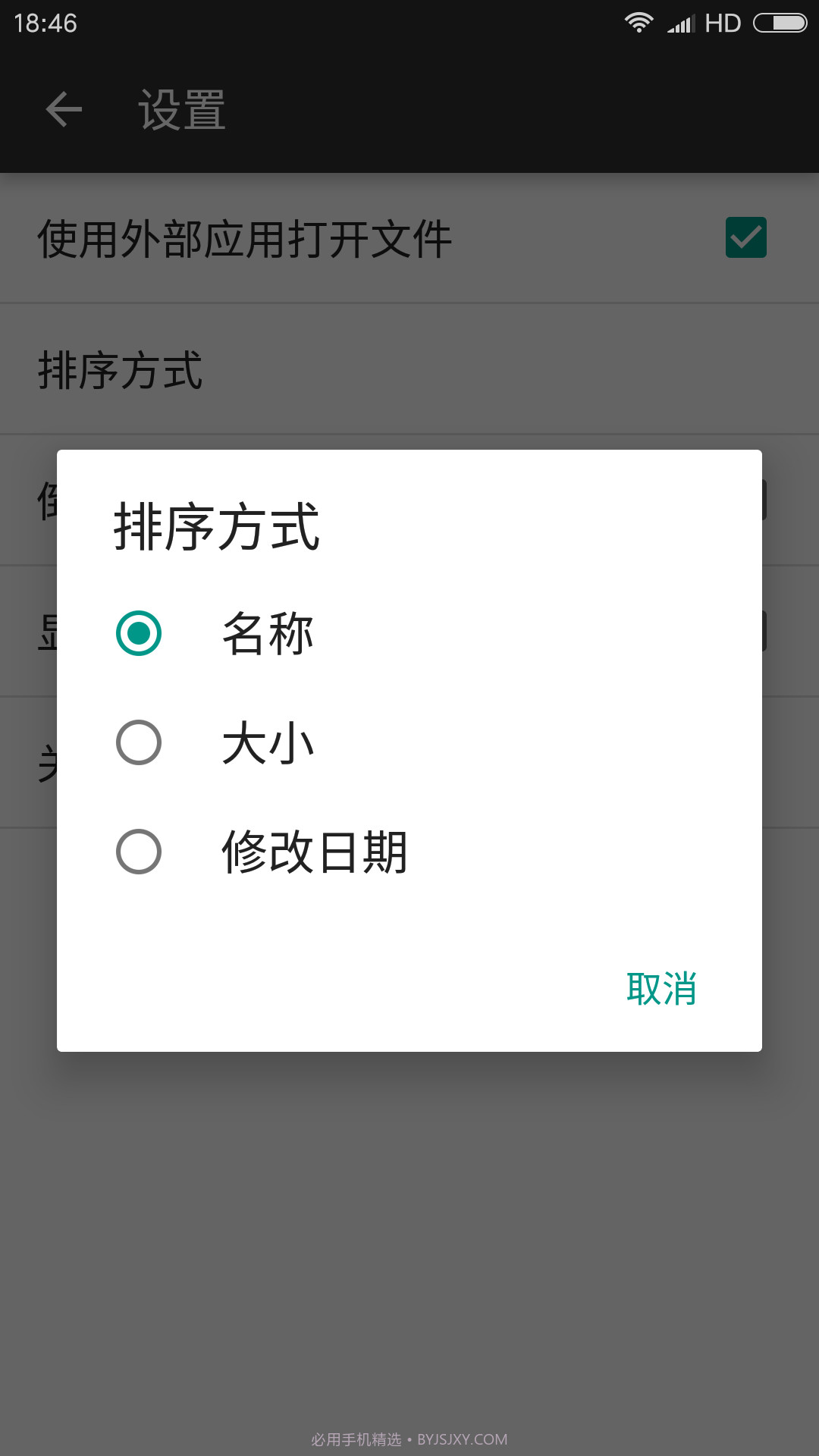
Task: Tap the Wi-Fi icon in the status bar
Action: pos(639,22)
